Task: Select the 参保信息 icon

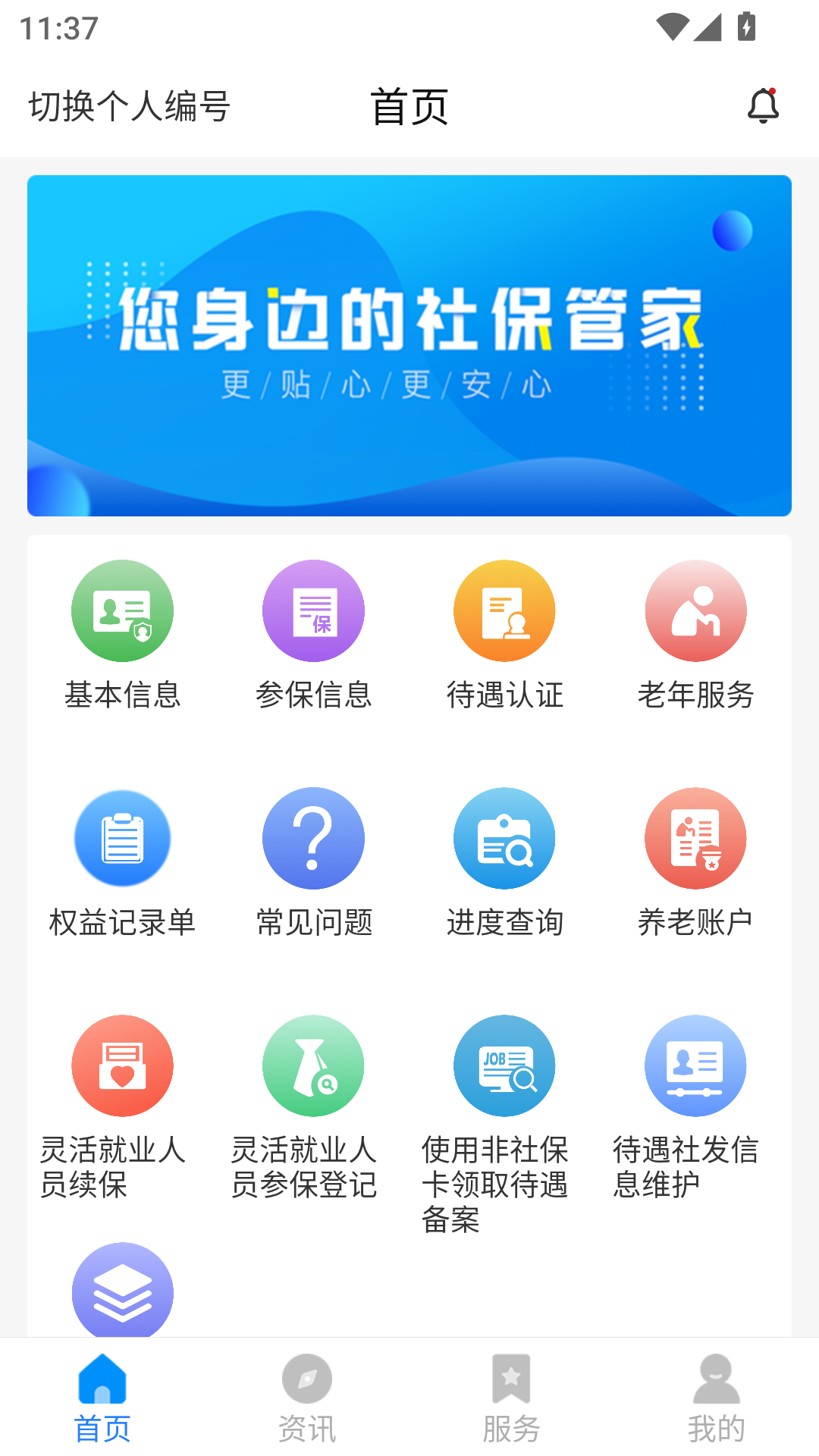Action: [313, 610]
